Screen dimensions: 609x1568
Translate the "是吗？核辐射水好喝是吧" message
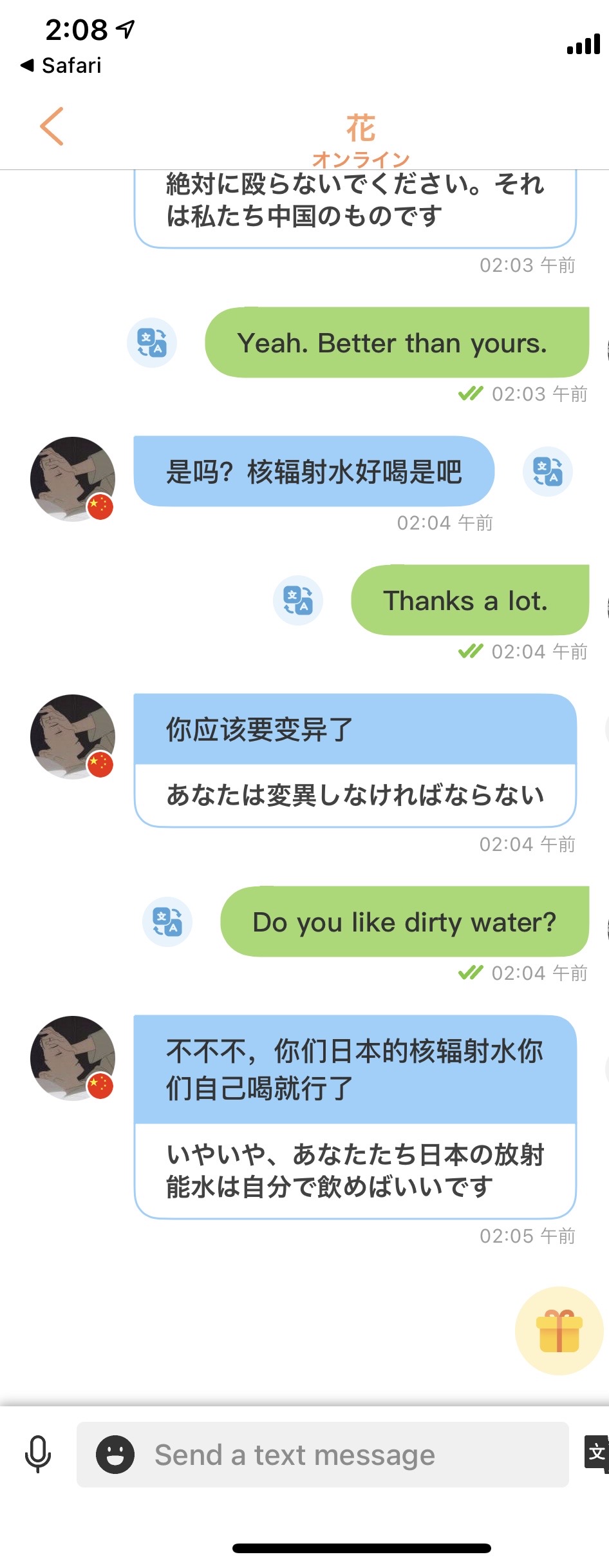[547, 472]
